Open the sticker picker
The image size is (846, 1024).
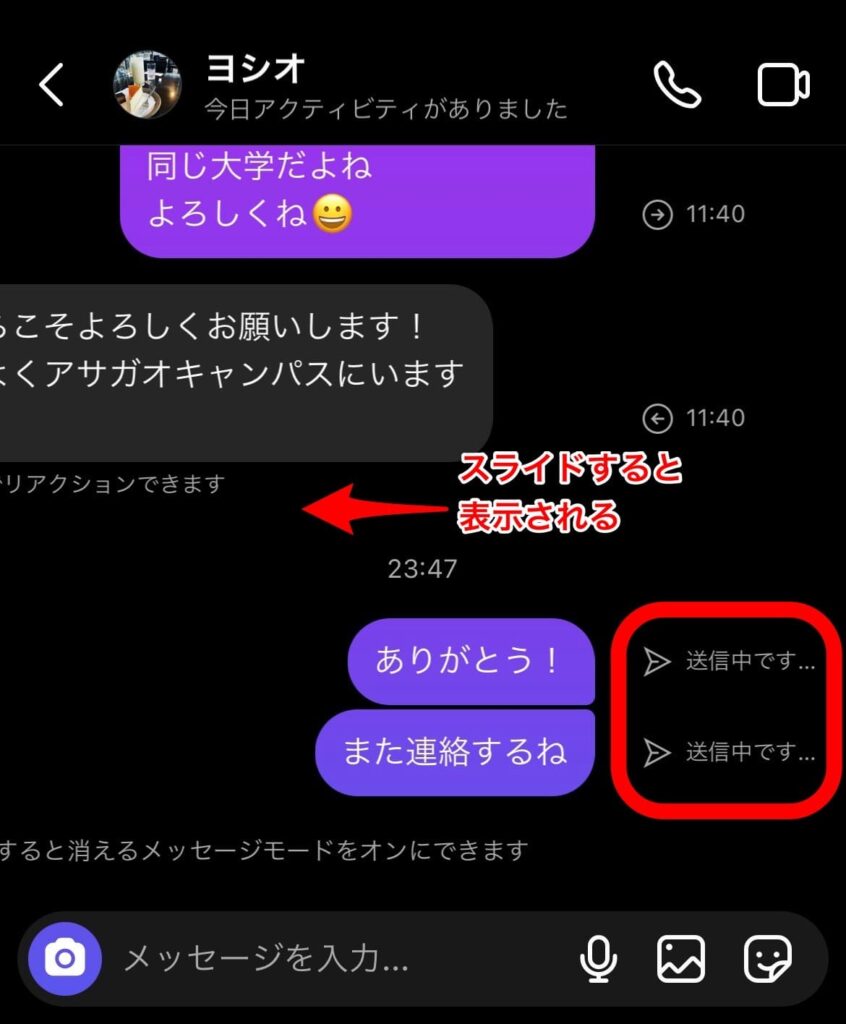768,960
